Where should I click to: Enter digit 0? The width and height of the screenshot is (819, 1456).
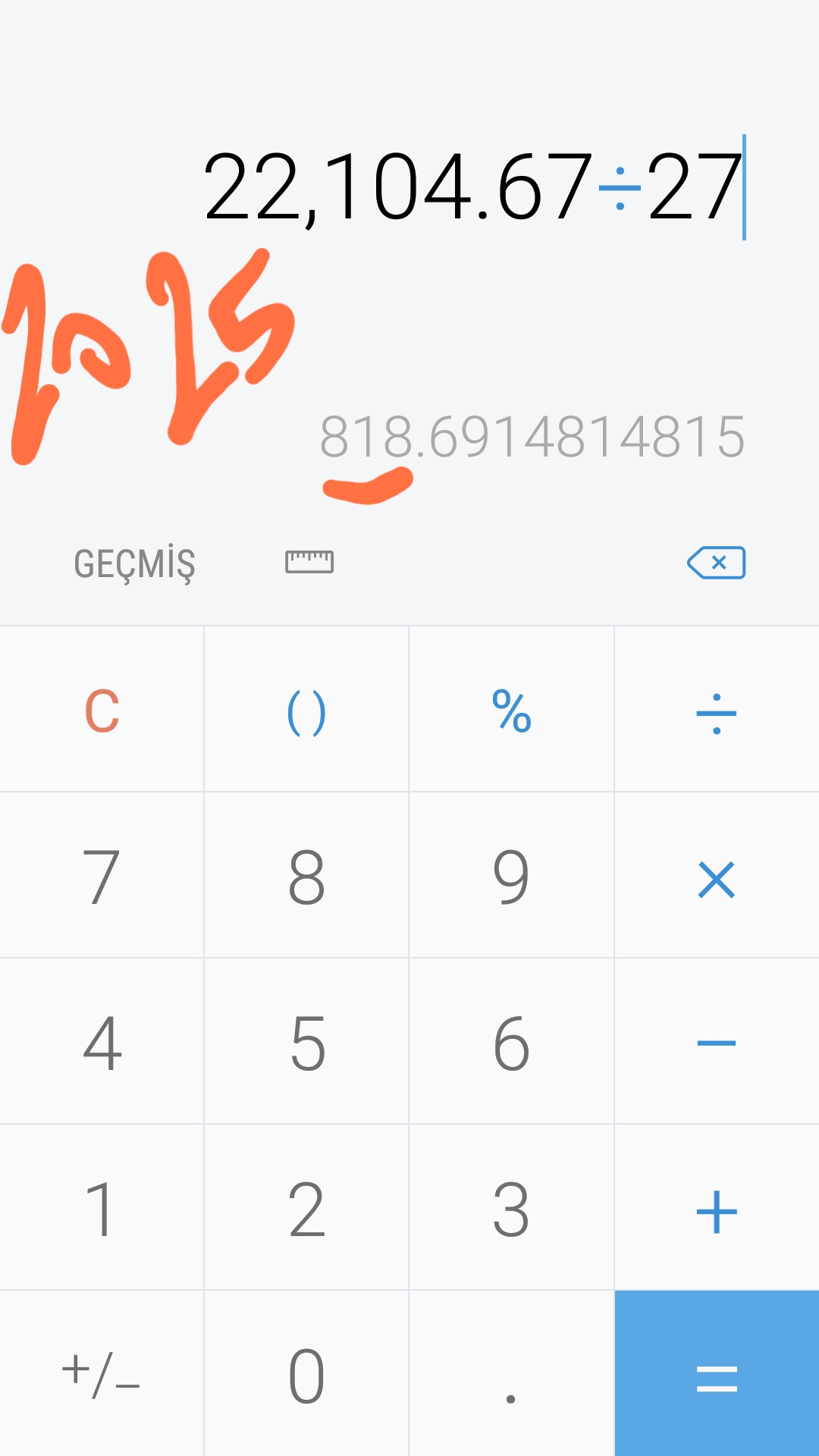[306, 1374]
